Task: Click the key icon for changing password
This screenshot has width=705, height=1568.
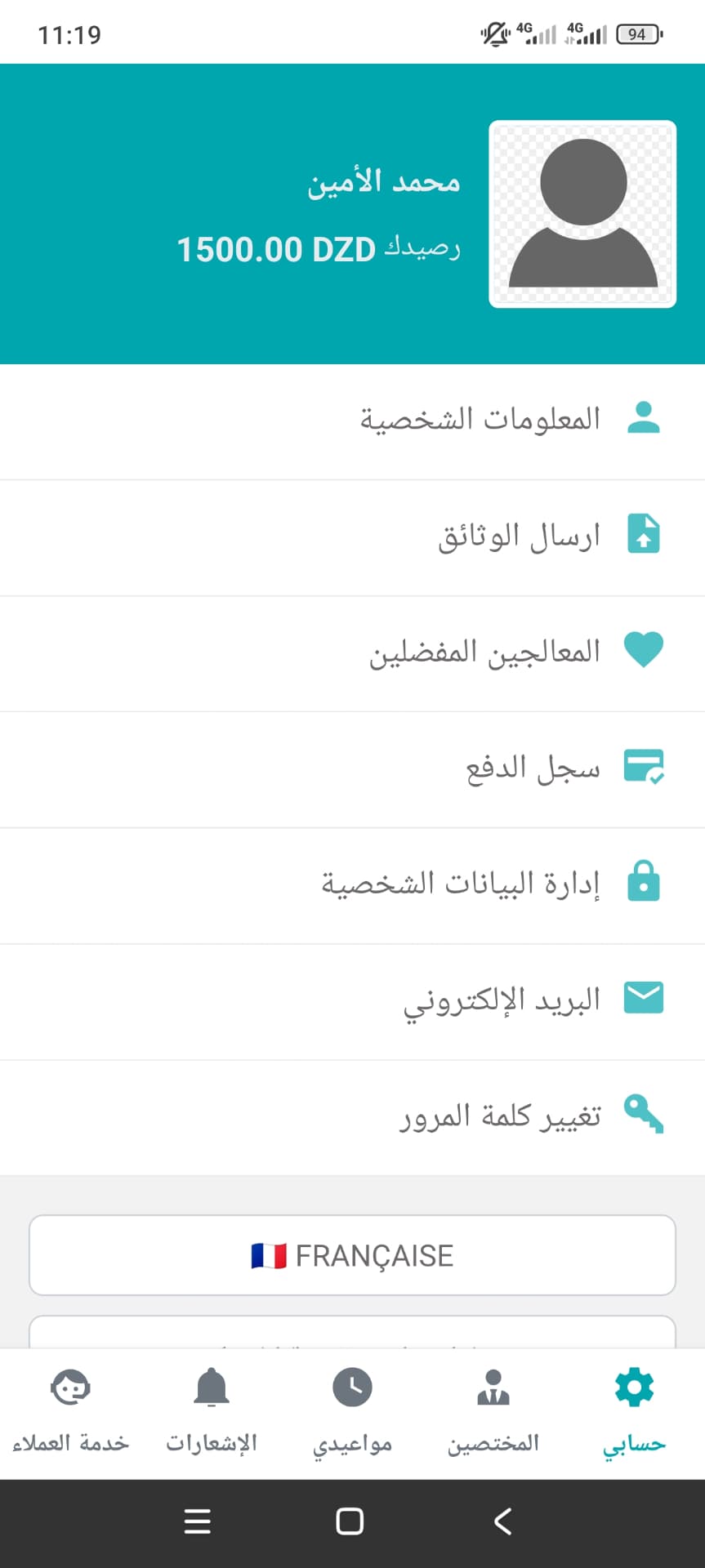Action: tap(644, 1112)
